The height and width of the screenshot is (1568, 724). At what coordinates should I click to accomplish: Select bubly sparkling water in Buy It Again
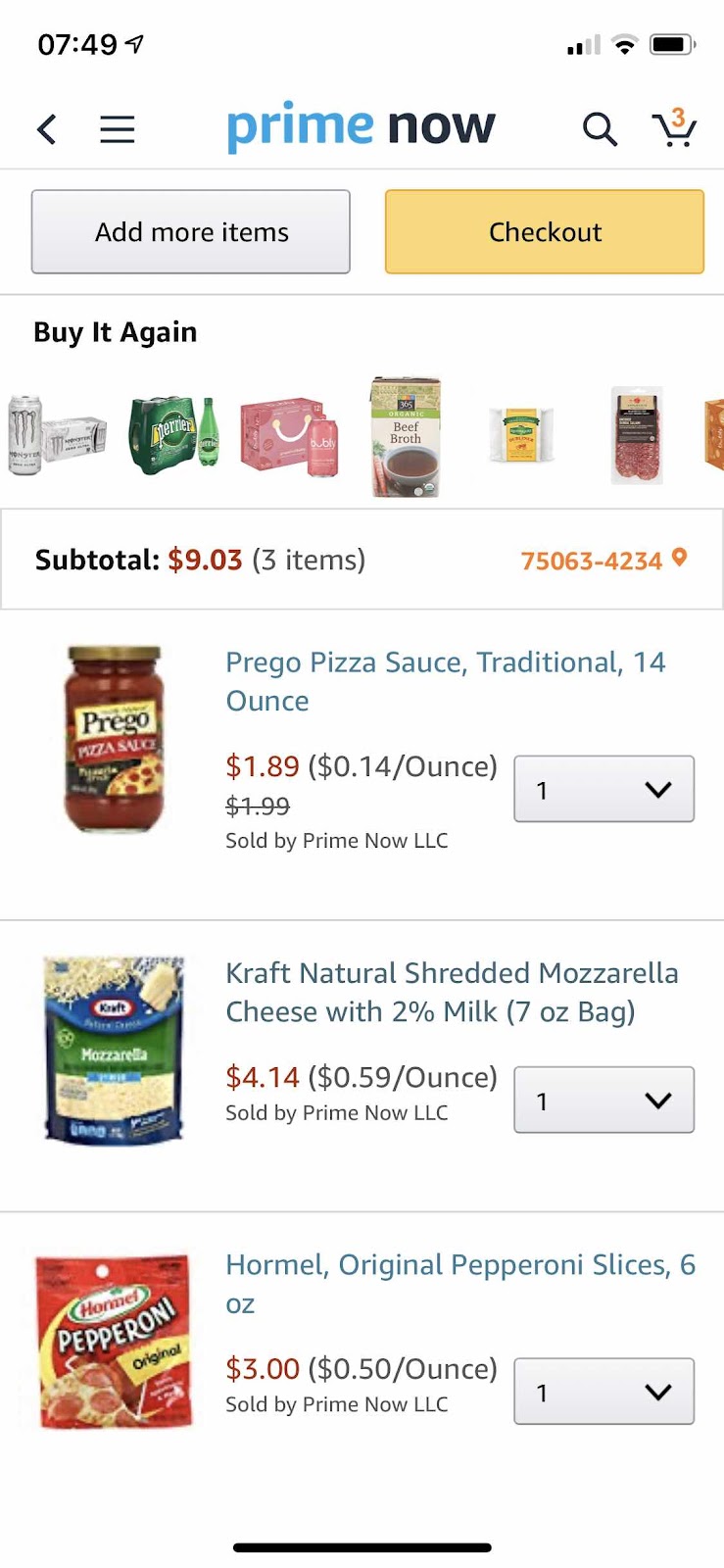coord(290,436)
